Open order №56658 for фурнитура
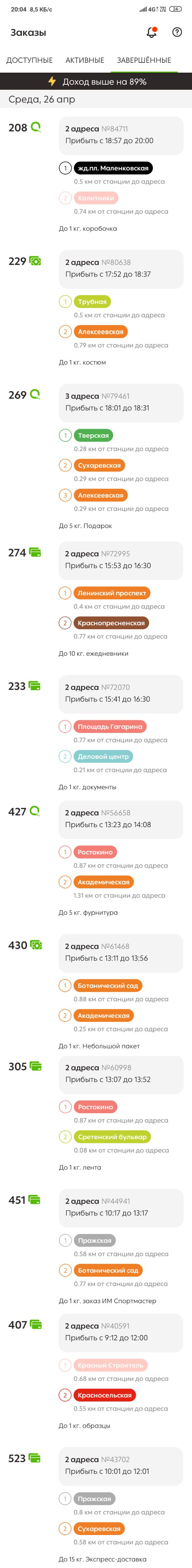 [120, 819]
